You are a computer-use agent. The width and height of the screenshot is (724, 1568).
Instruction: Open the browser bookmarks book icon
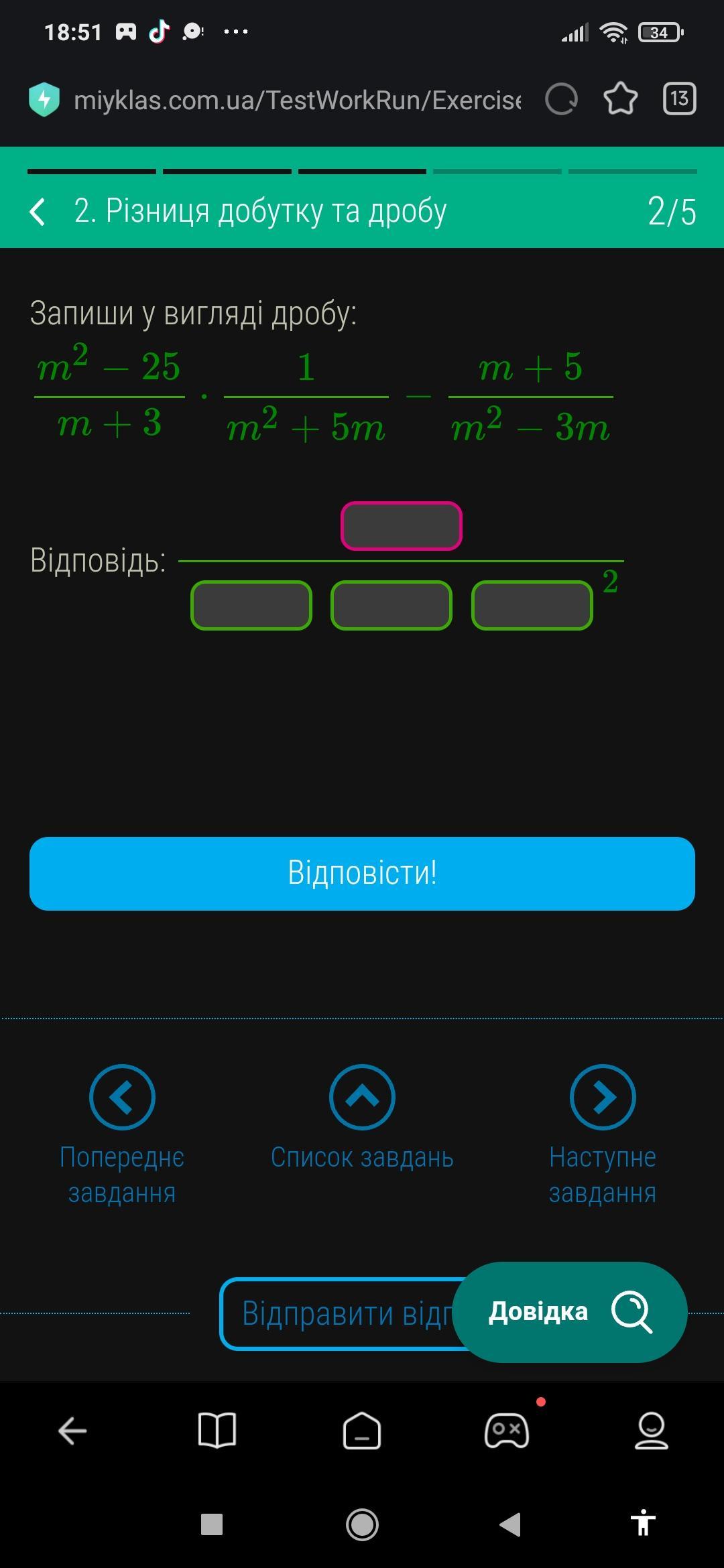[x=217, y=1431]
